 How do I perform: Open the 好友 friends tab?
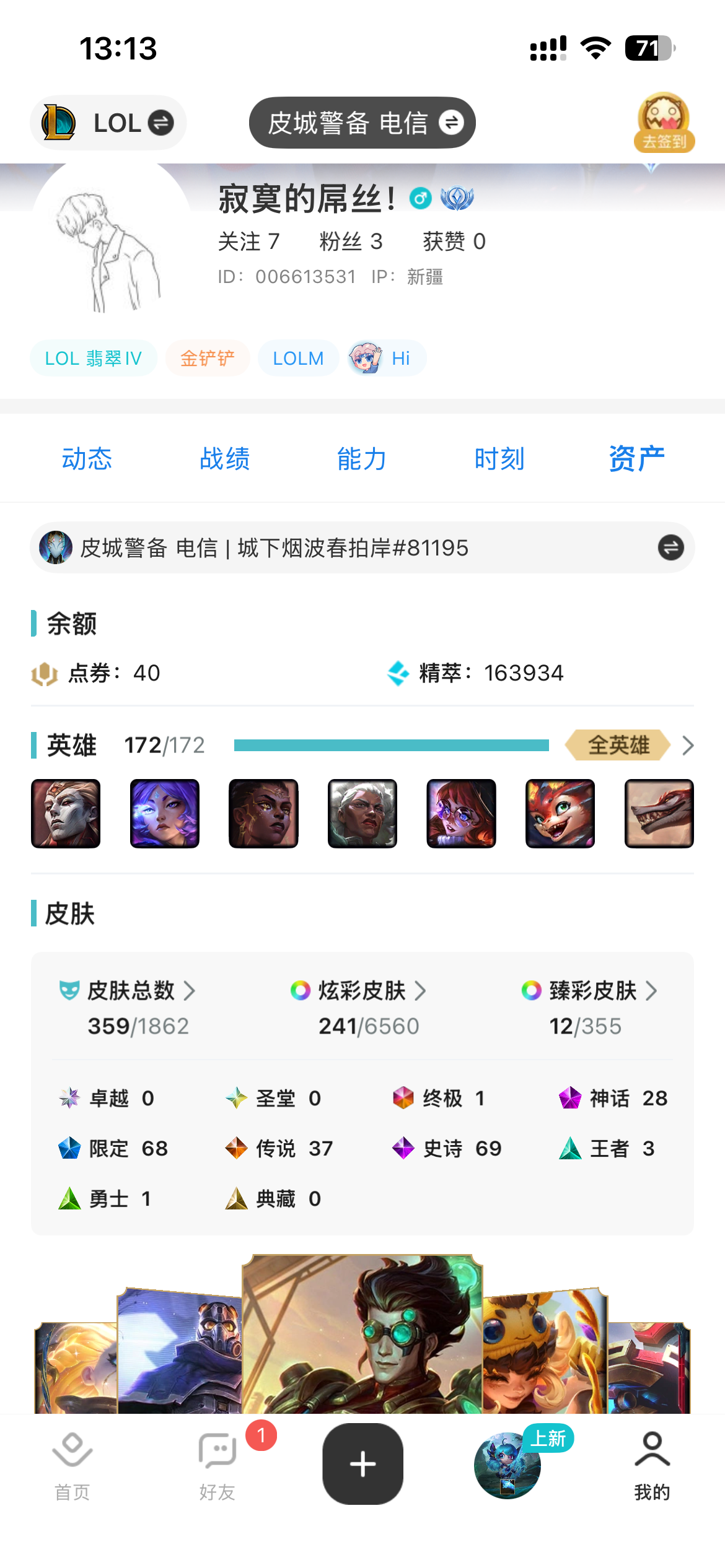(x=217, y=1465)
